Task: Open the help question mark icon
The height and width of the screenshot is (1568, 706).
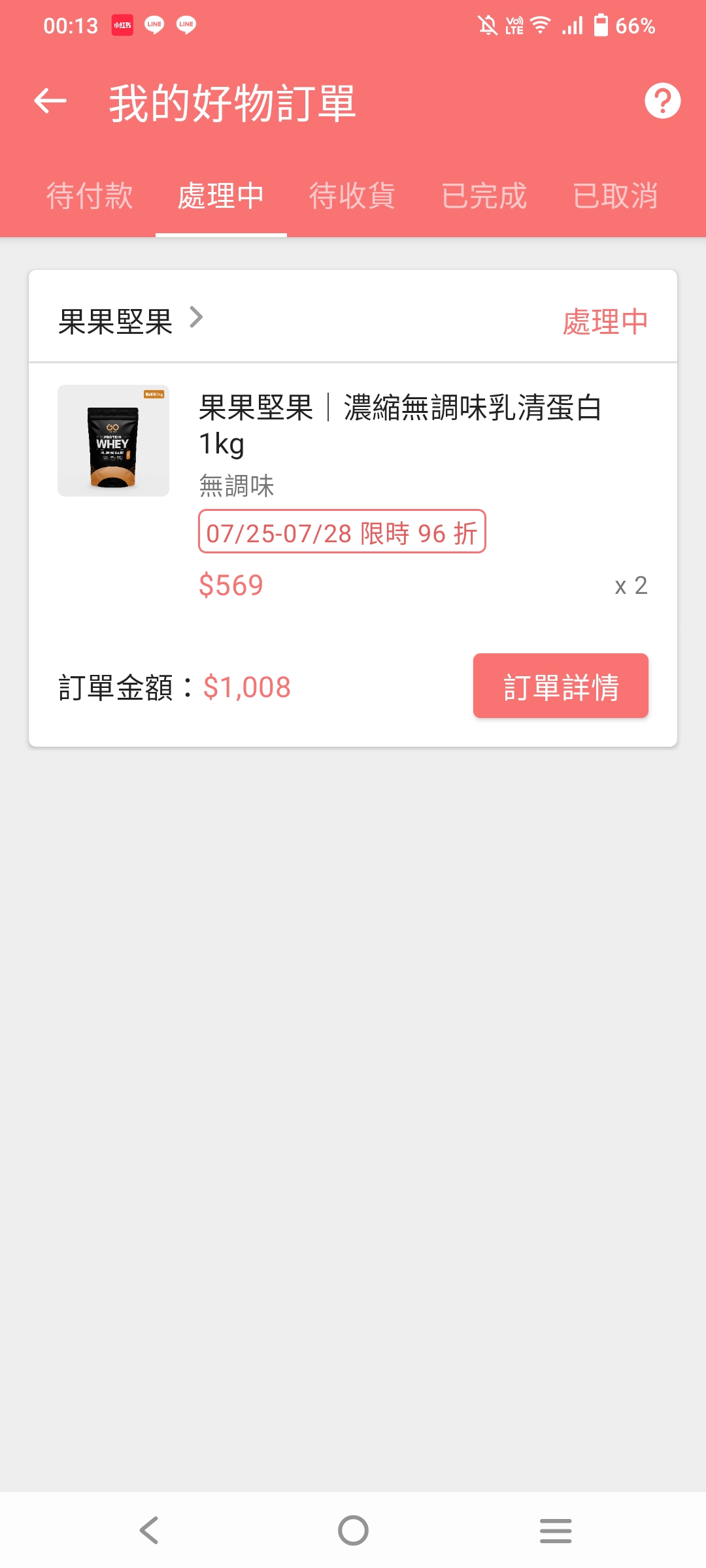Action: click(x=662, y=101)
